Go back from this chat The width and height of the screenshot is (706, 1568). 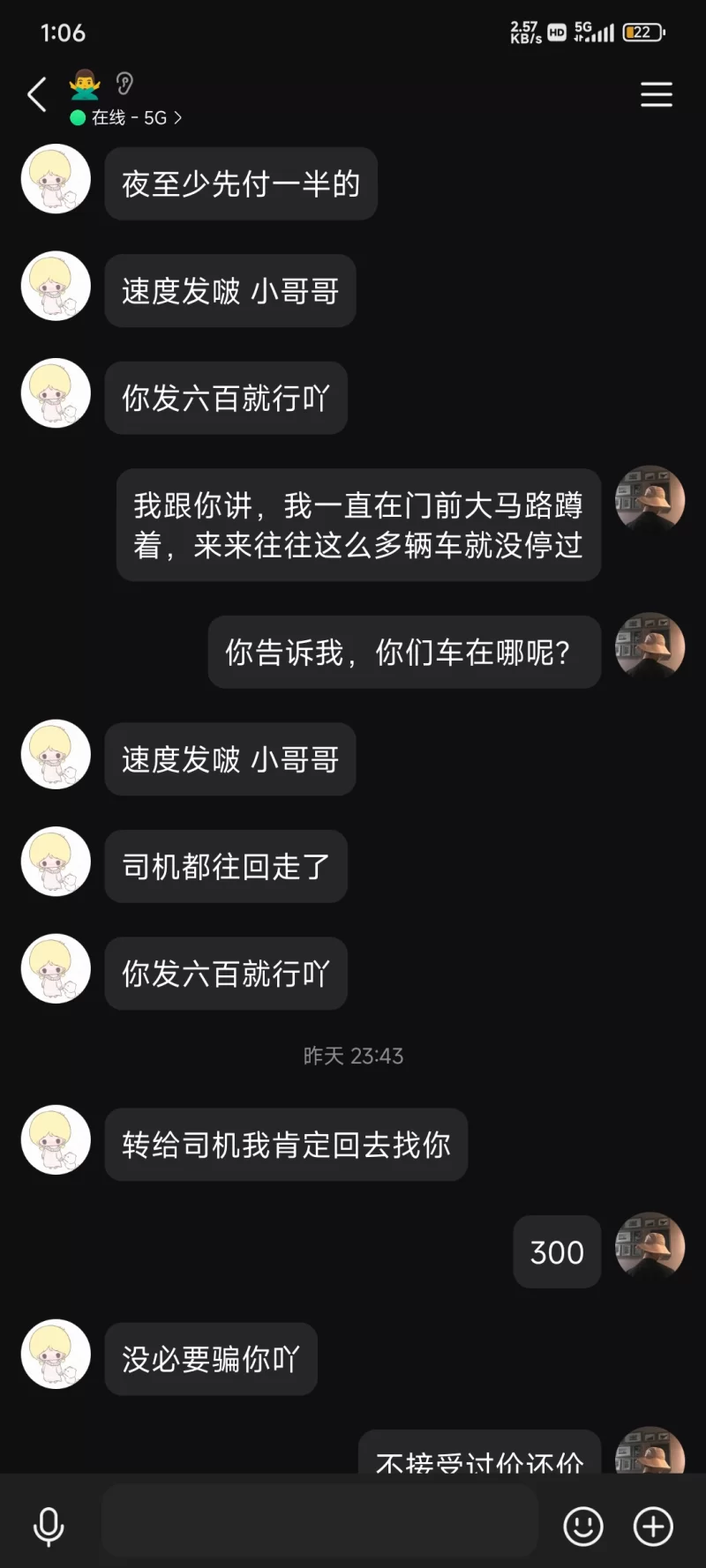click(x=37, y=94)
